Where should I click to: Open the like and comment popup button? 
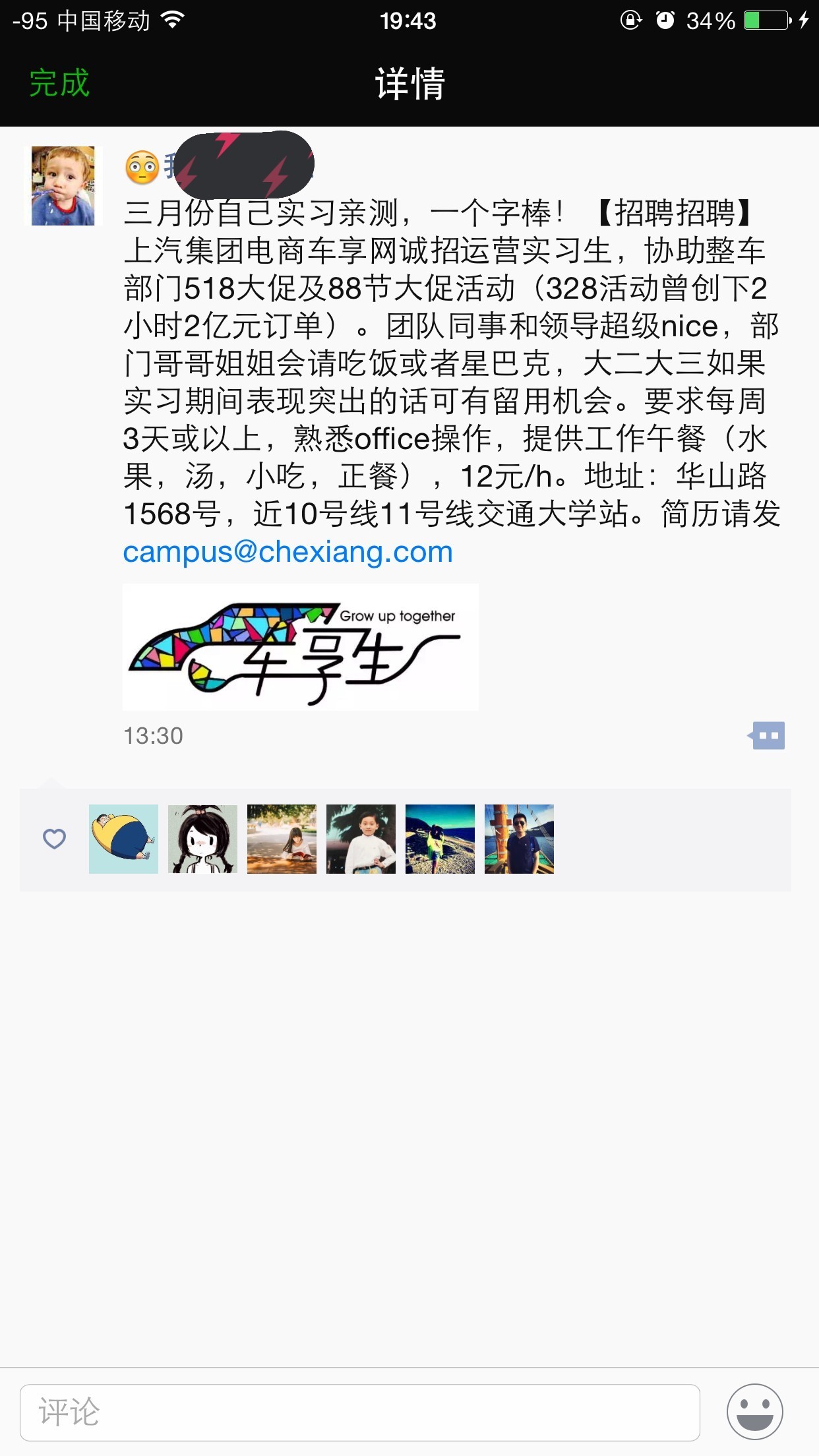[766, 735]
